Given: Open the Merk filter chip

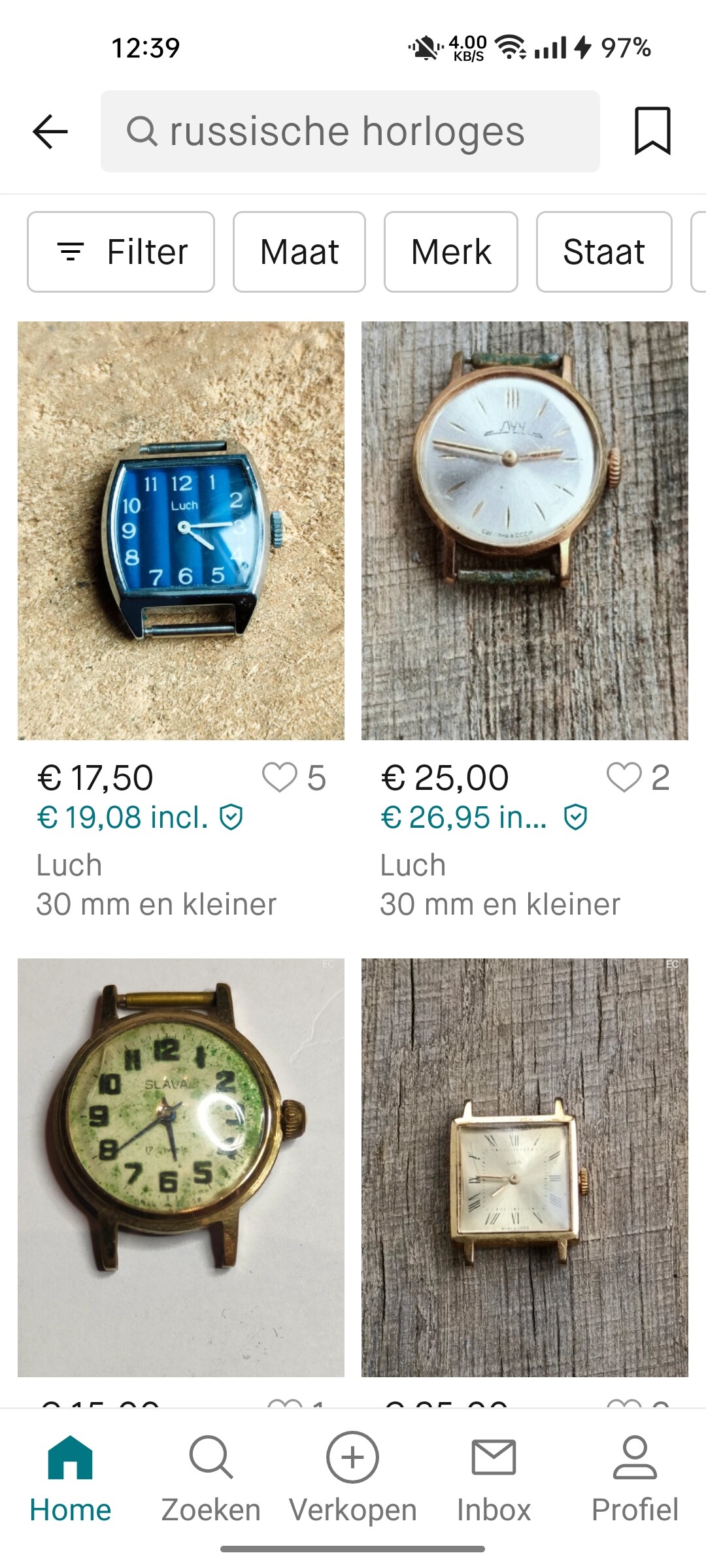Looking at the screenshot, I should pyautogui.click(x=451, y=252).
